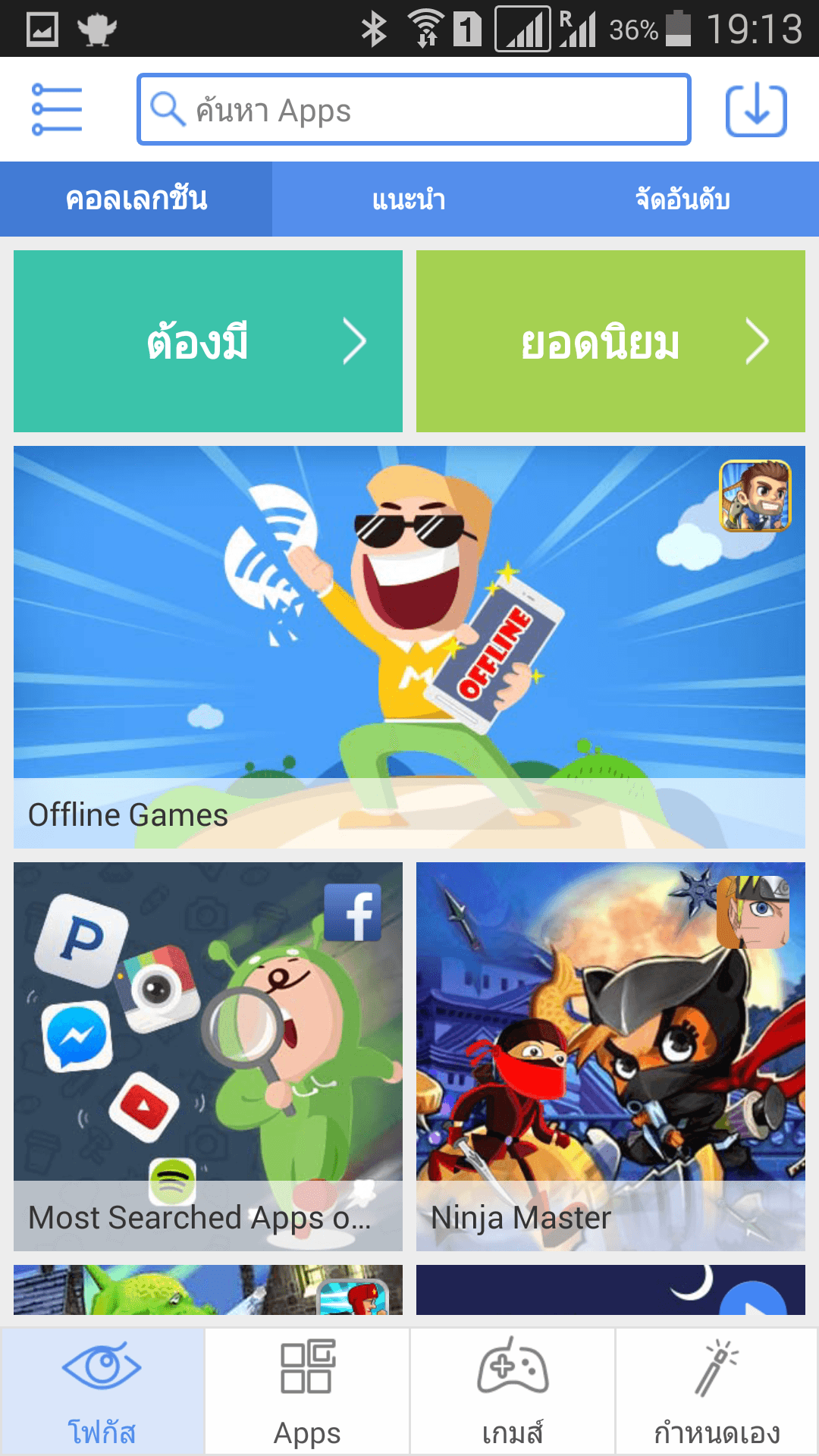Open the Most Searched Apps collection
The height and width of the screenshot is (1456, 819).
tap(208, 1056)
